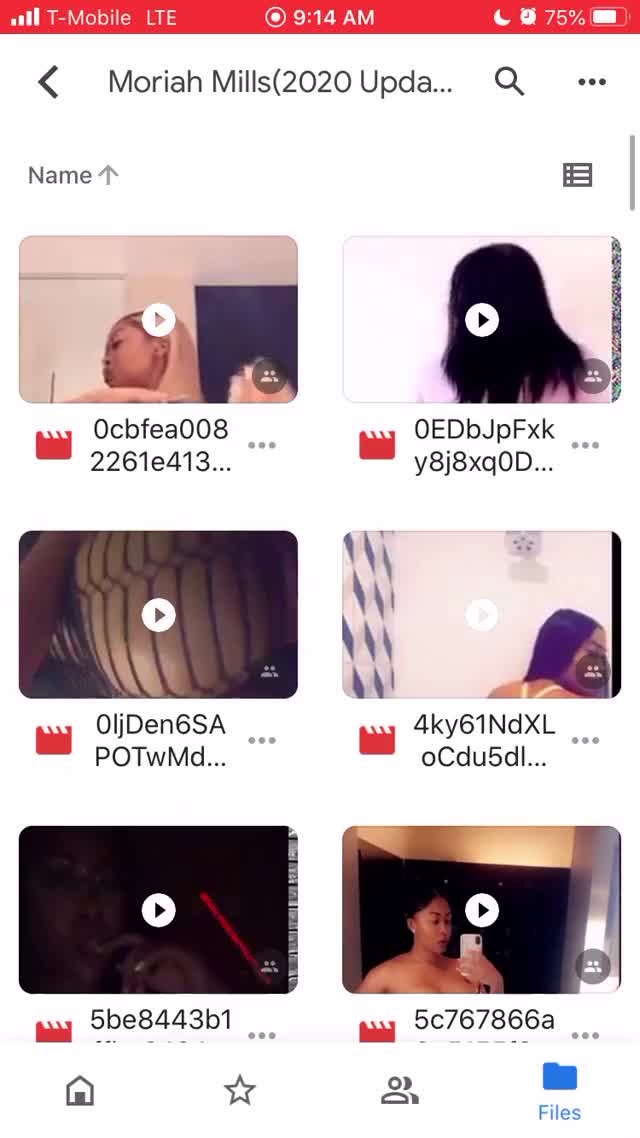This screenshot has width=640, height=1138.
Task: Select the Files tab
Action: [x=559, y=1090]
